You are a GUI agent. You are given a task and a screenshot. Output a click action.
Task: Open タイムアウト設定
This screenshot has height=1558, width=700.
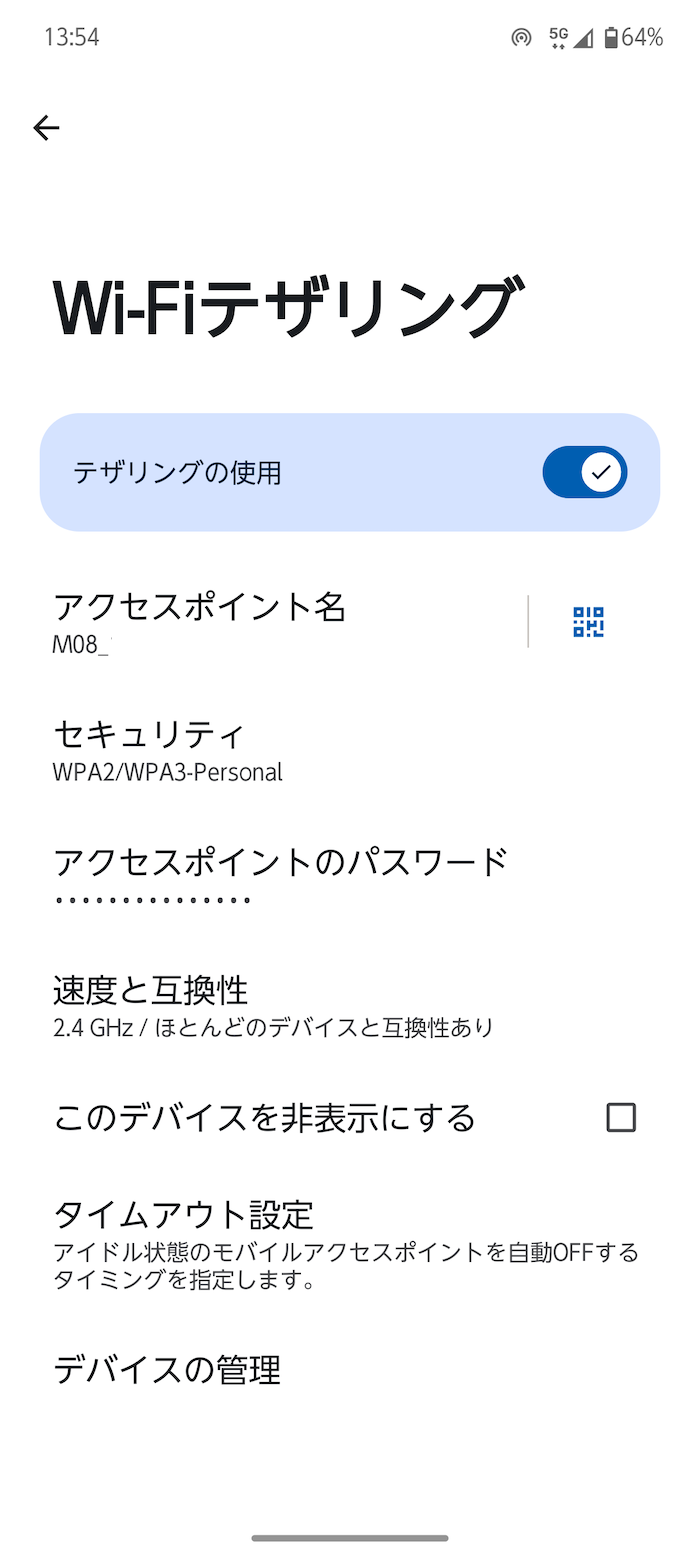[x=350, y=1243]
